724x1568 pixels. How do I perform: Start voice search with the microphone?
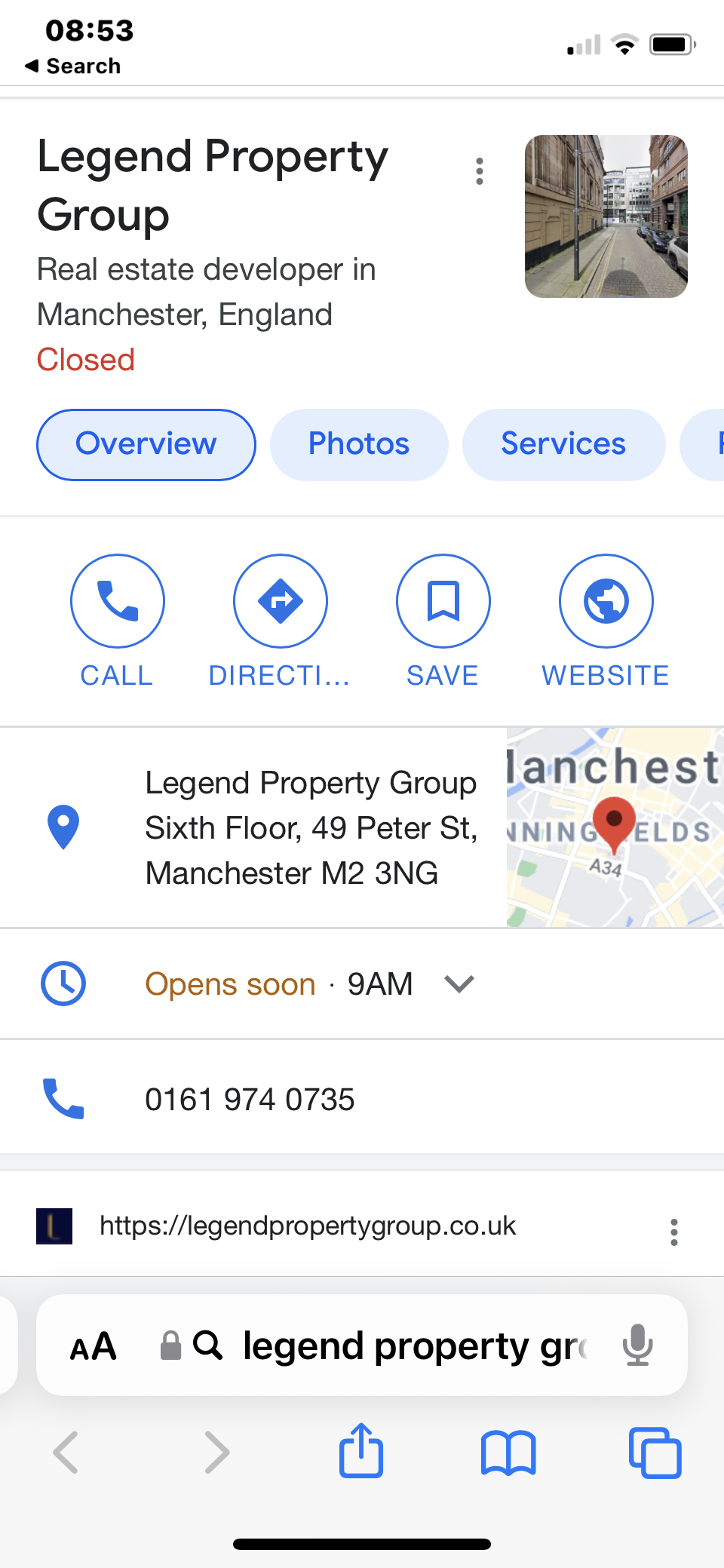[637, 1346]
